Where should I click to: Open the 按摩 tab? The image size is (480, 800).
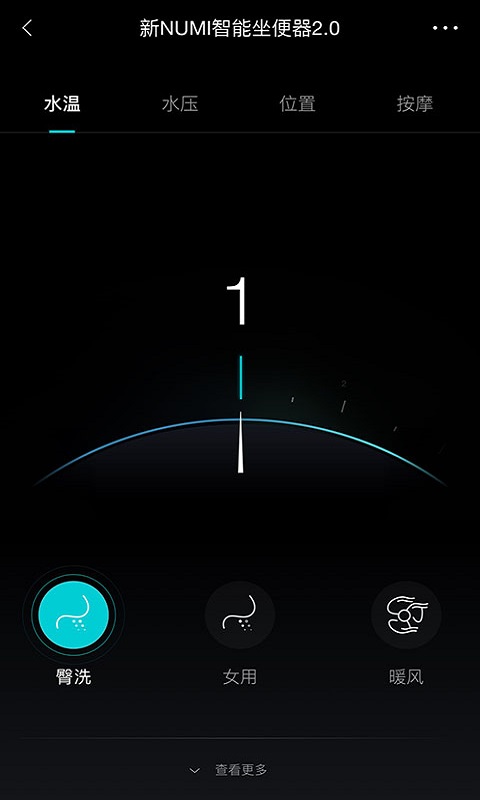tap(415, 104)
